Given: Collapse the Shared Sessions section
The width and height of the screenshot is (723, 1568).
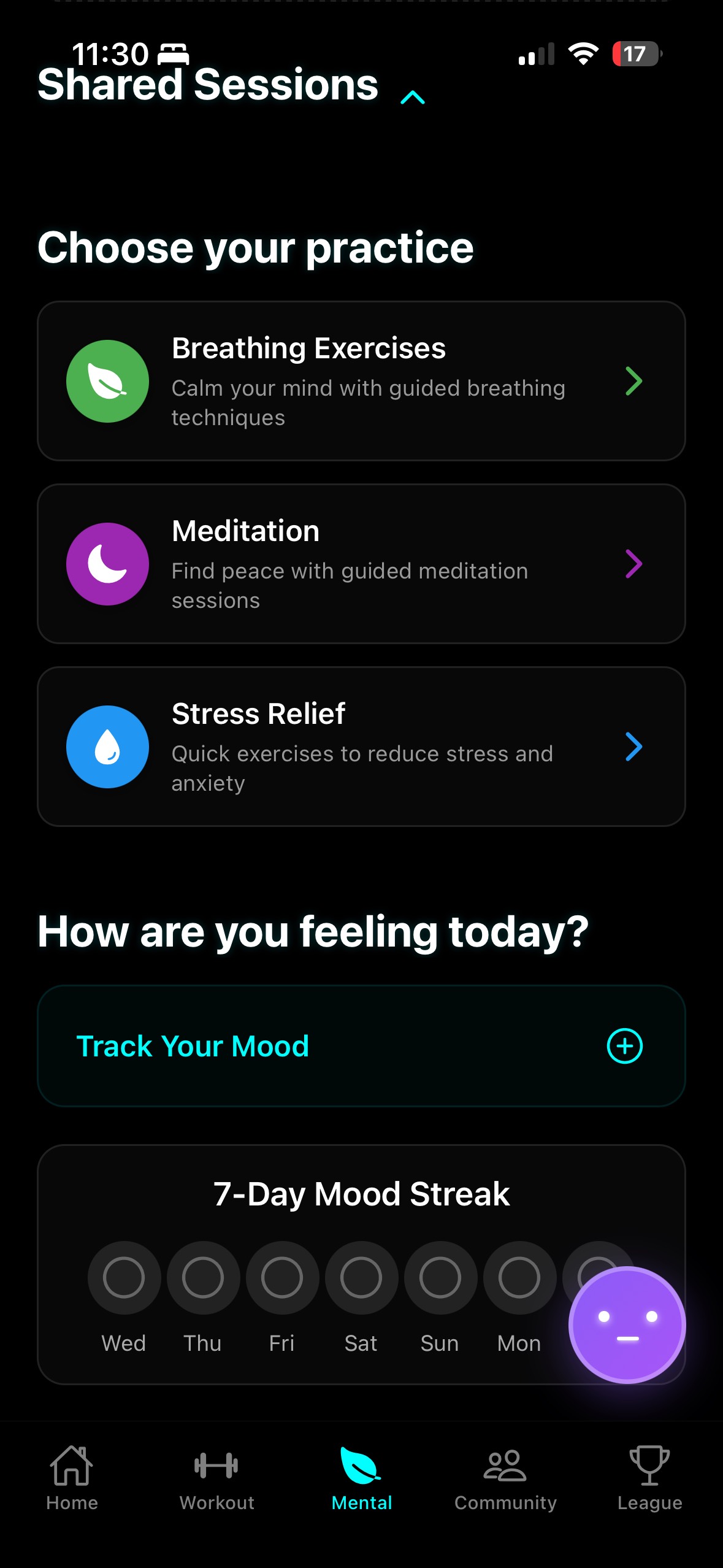Looking at the screenshot, I should coord(413,98).
